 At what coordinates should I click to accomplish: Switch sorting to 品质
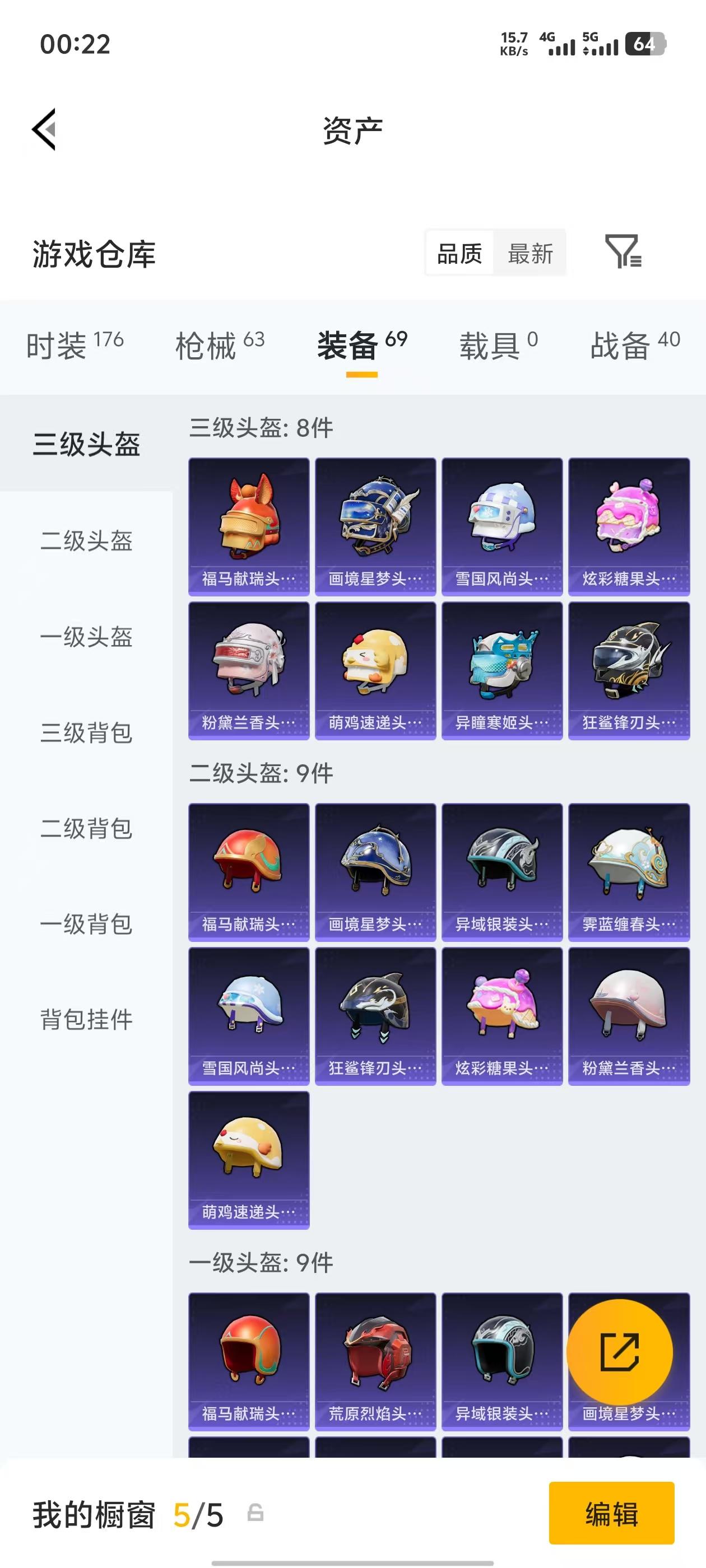click(460, 253)
